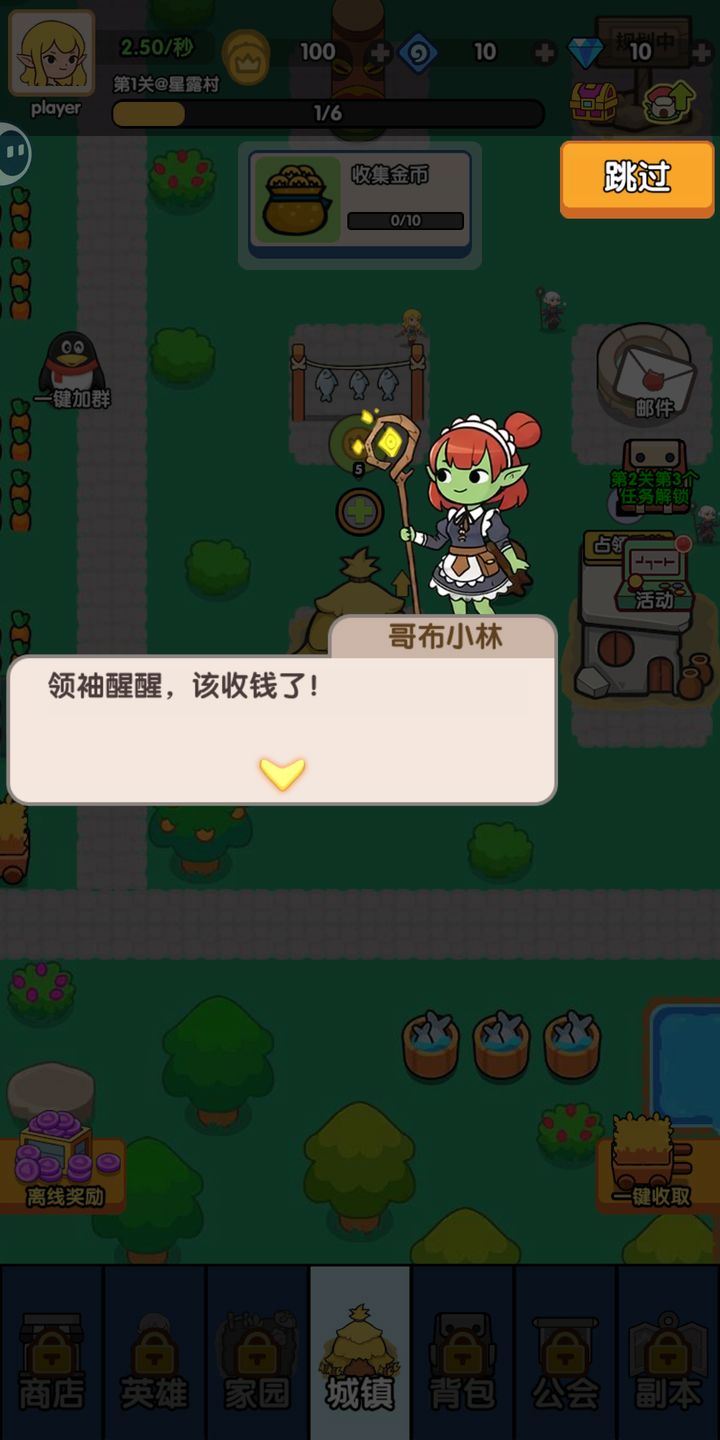
Task: Continue the dialogue via yellow arrow
Action: (x=282, y=772)
